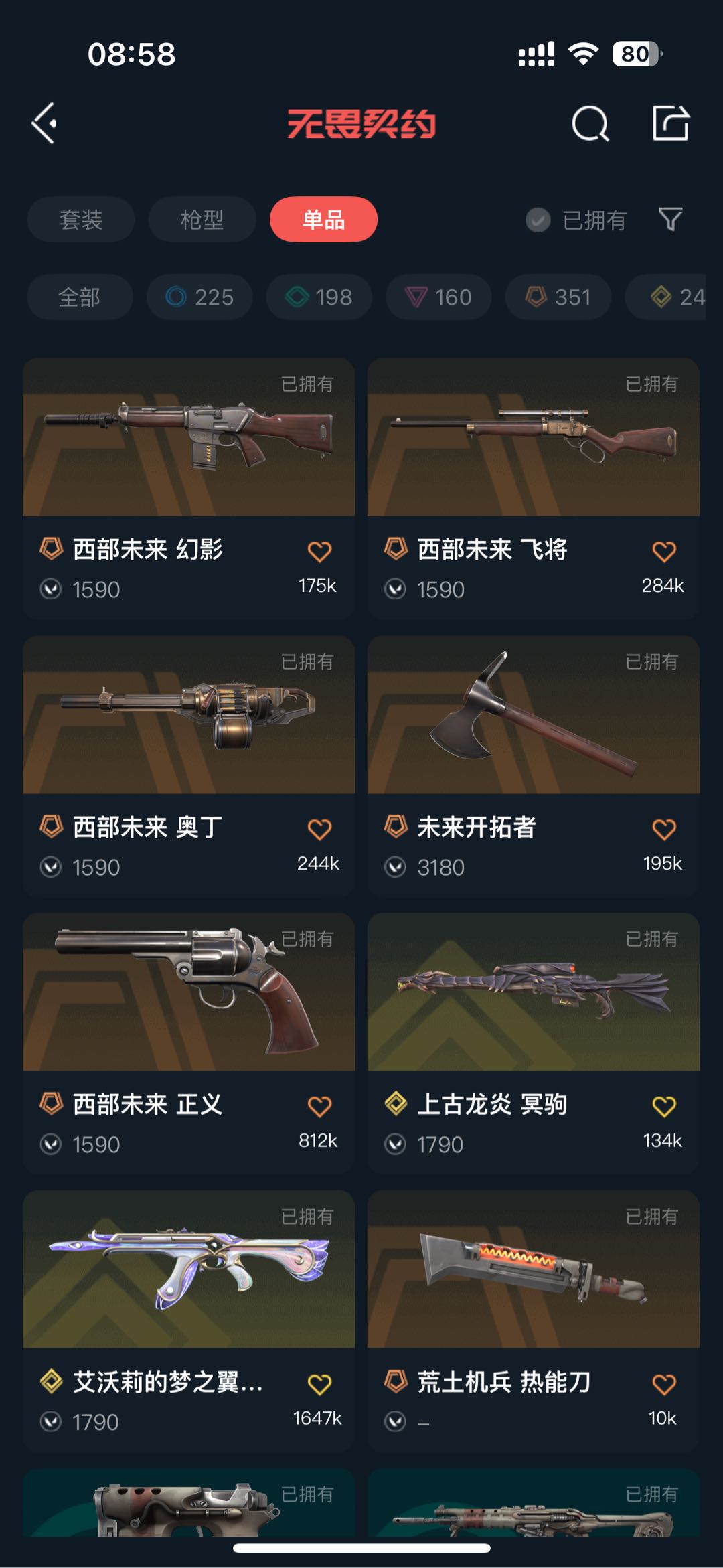
Task: Filter by the 198 tier chip
Action: pyautogui.click(x=319, y=297)
